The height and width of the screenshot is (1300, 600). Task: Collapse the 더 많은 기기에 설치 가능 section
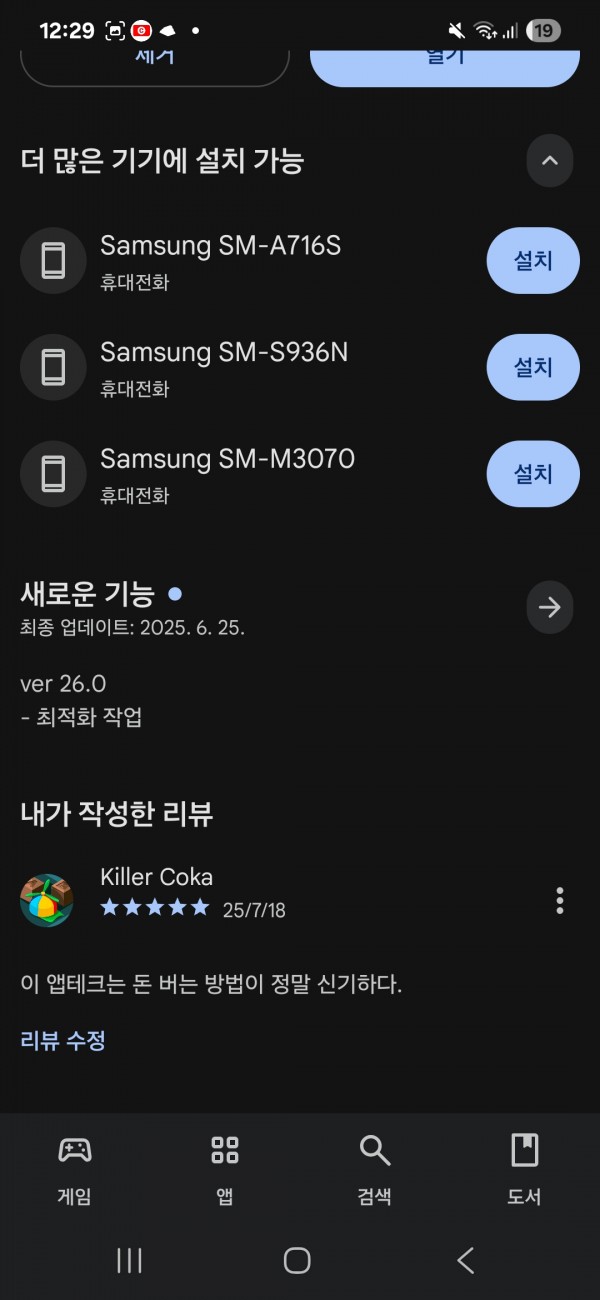[550, 161]
